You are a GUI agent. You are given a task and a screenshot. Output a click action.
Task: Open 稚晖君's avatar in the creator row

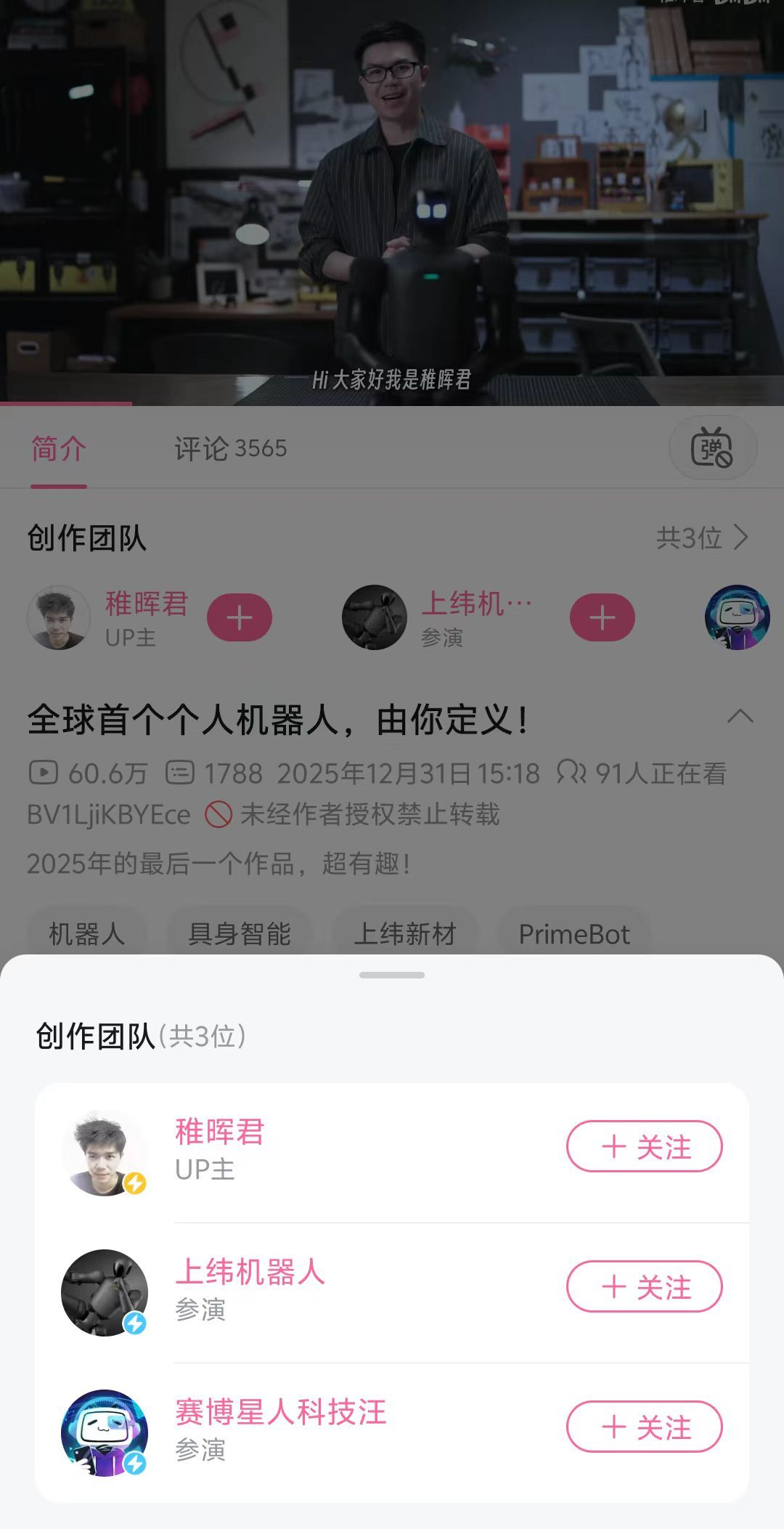[58, 617]
